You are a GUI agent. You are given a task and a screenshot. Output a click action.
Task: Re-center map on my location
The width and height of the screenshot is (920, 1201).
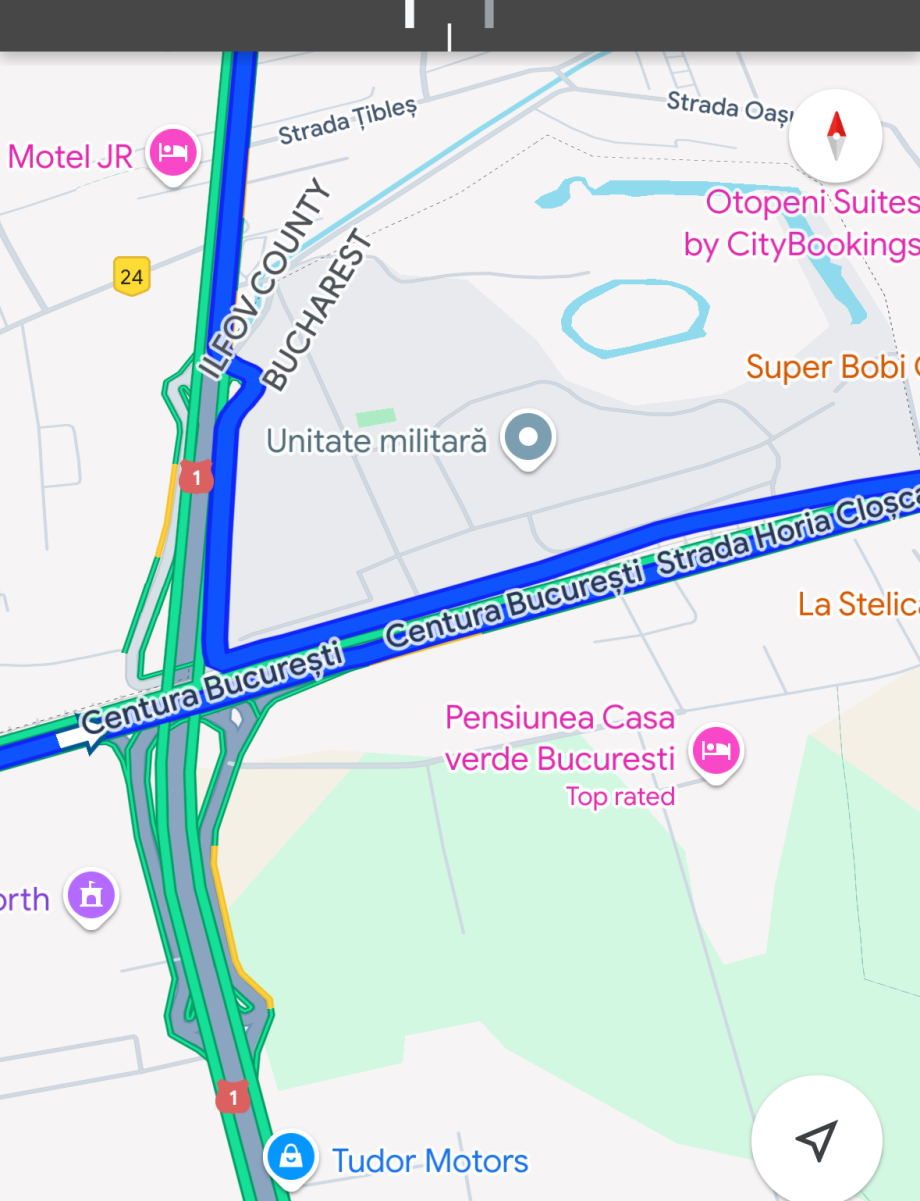(x=816, y=1140)
